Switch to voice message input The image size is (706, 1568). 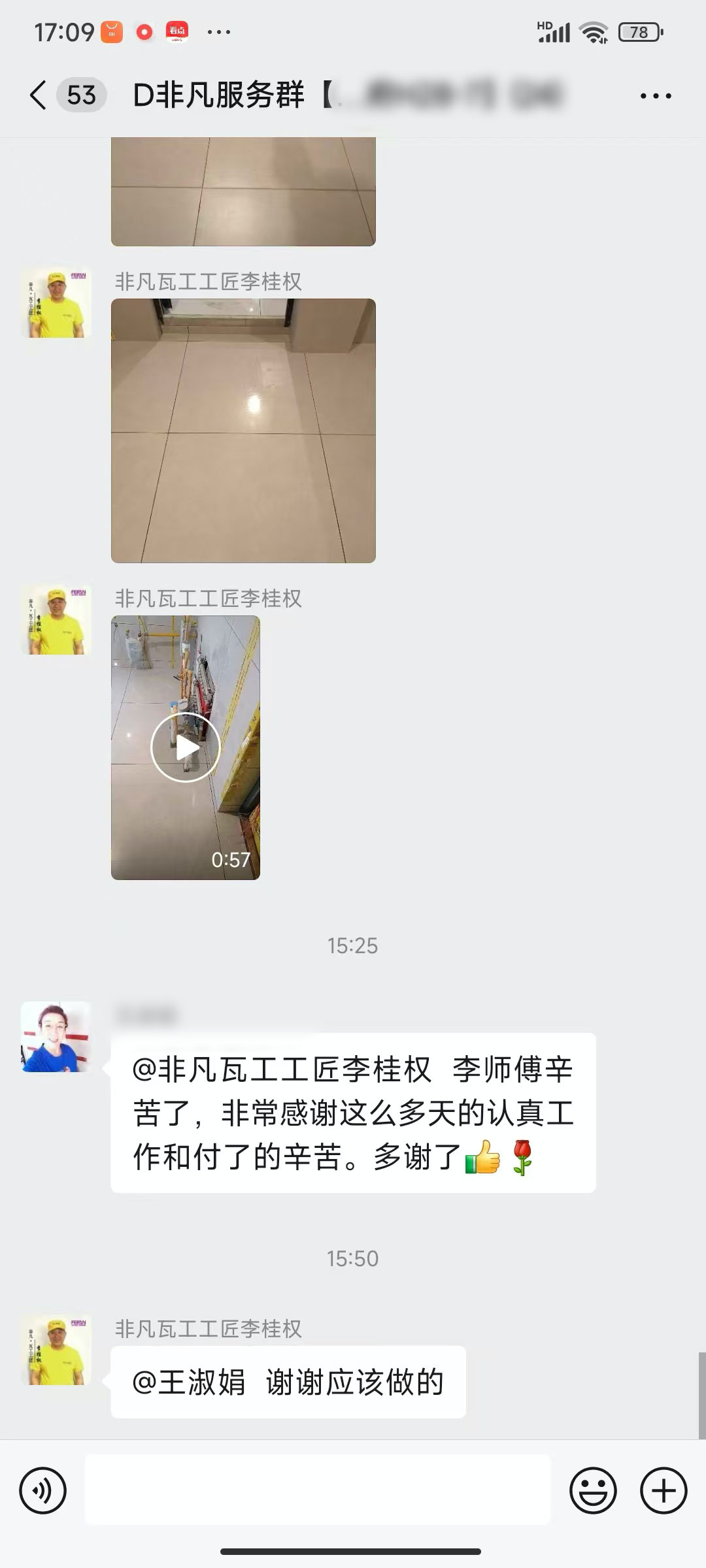43,1491
